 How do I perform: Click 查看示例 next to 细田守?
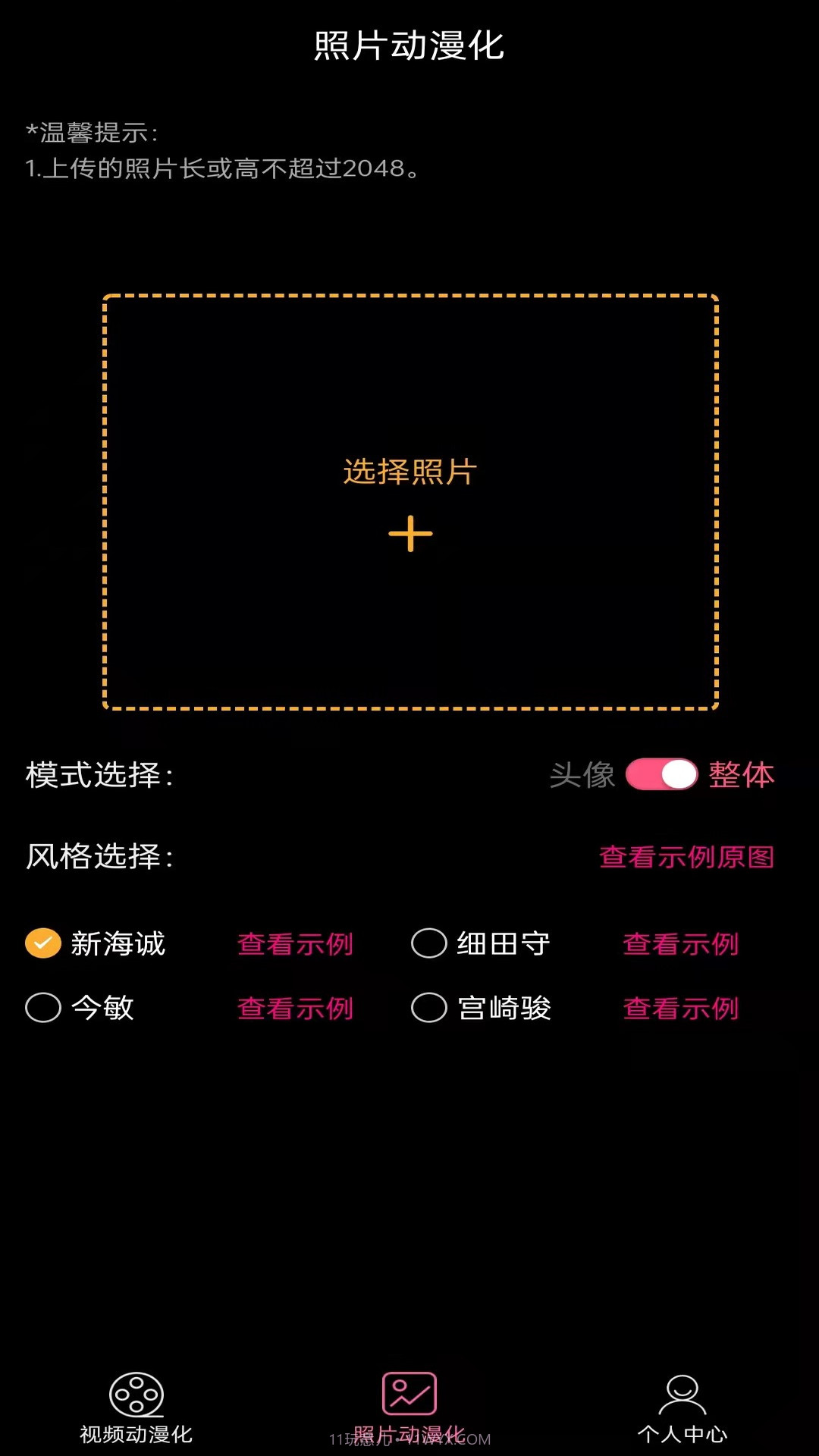[680, 944]
